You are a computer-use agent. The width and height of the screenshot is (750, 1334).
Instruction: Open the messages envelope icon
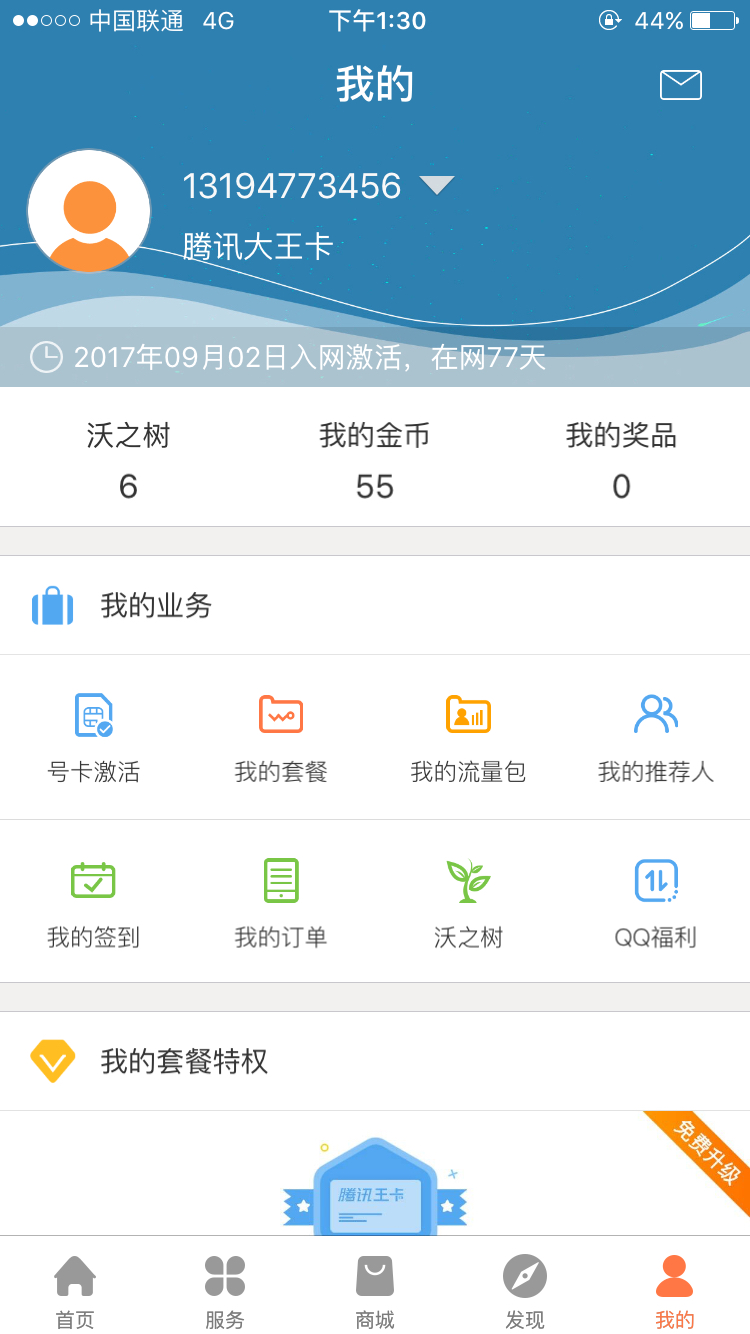(x=681, y=85)
